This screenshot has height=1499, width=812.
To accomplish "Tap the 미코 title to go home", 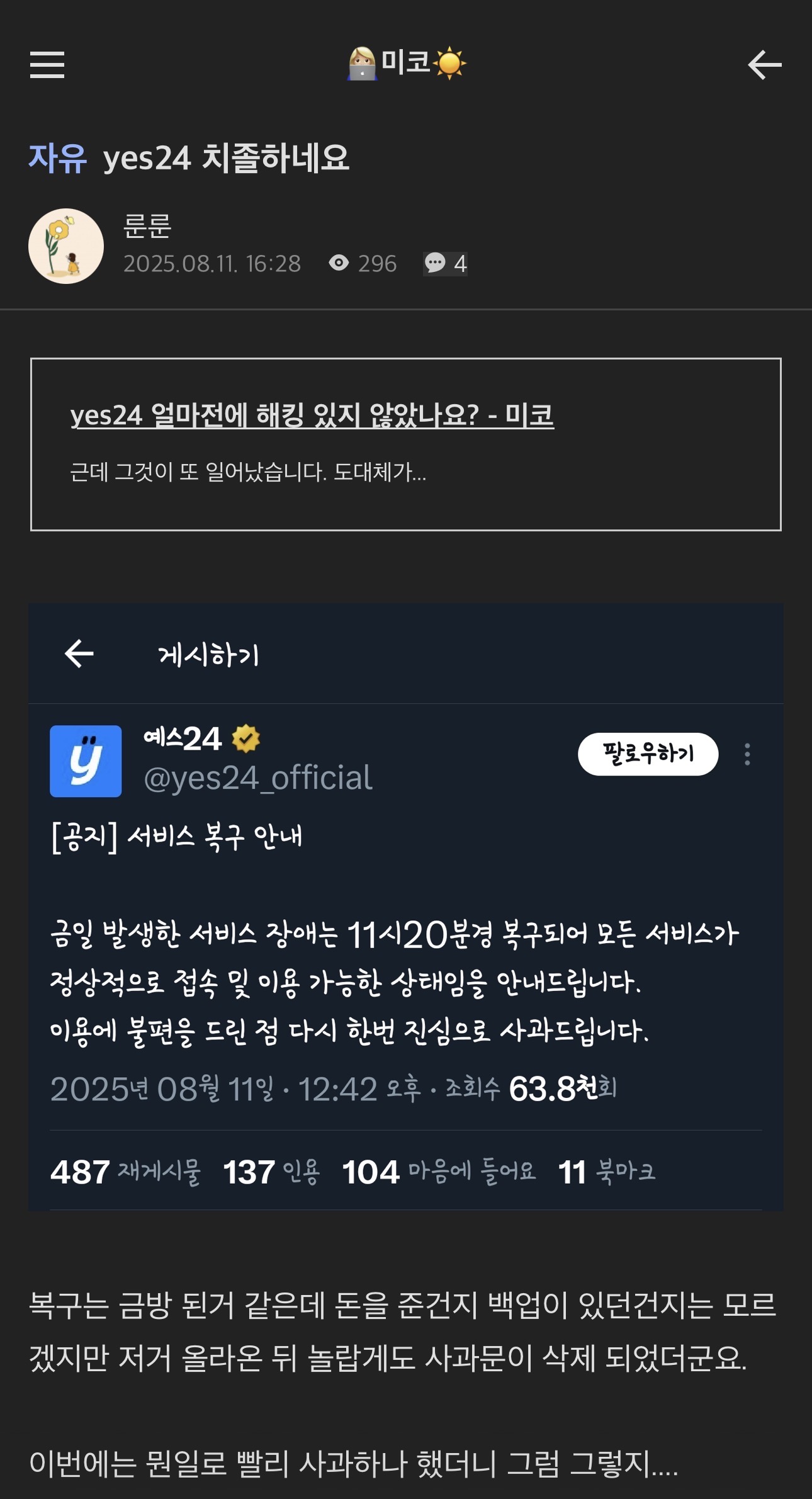I will pos(406,64).
